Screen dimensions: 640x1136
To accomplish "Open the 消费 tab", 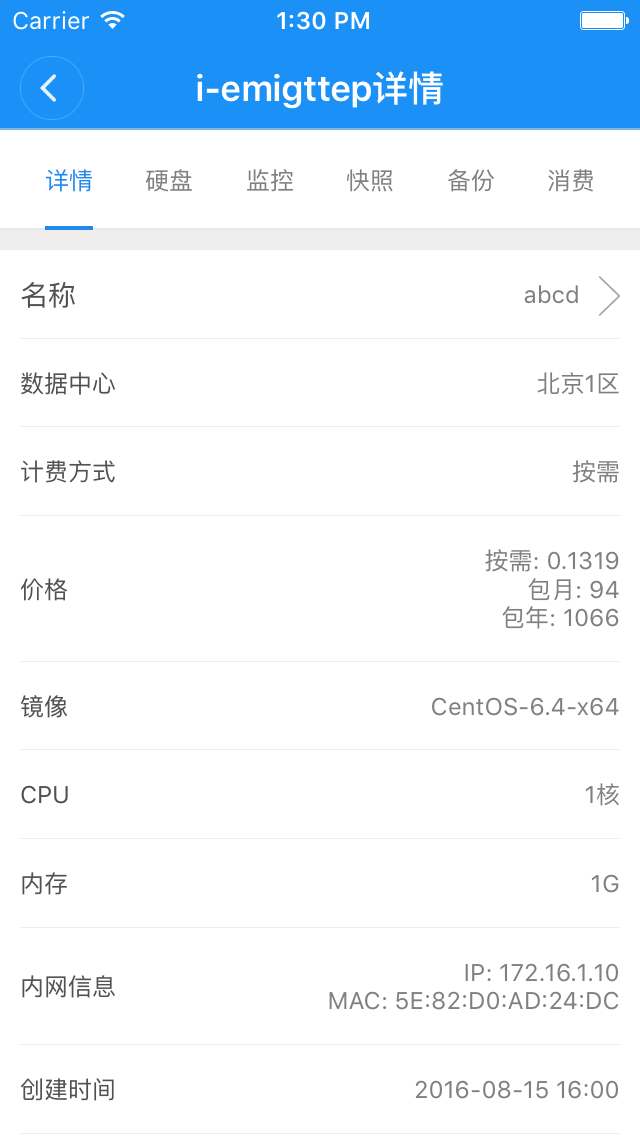I will pos(571,181).
